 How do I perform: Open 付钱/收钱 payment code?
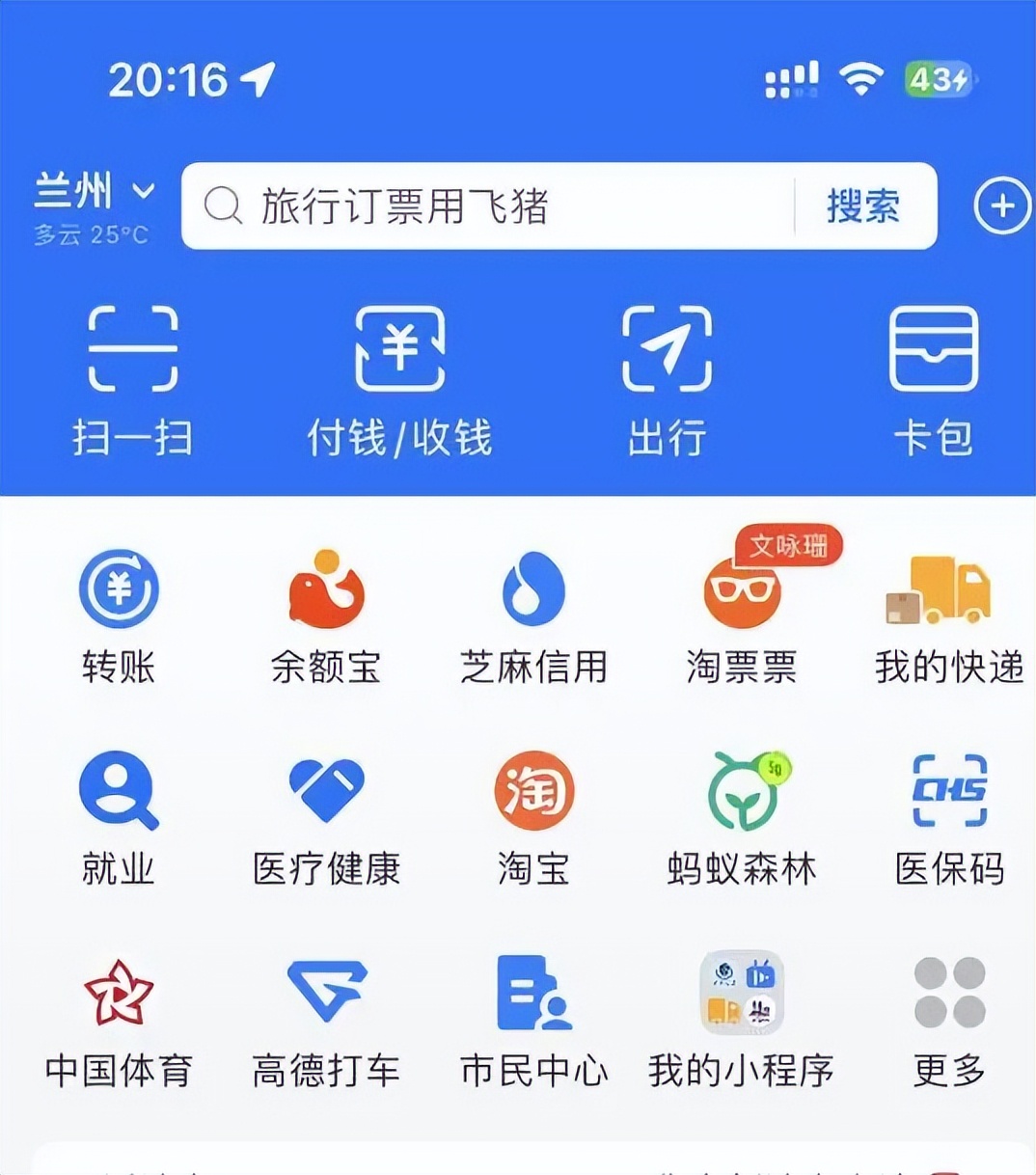401,376
